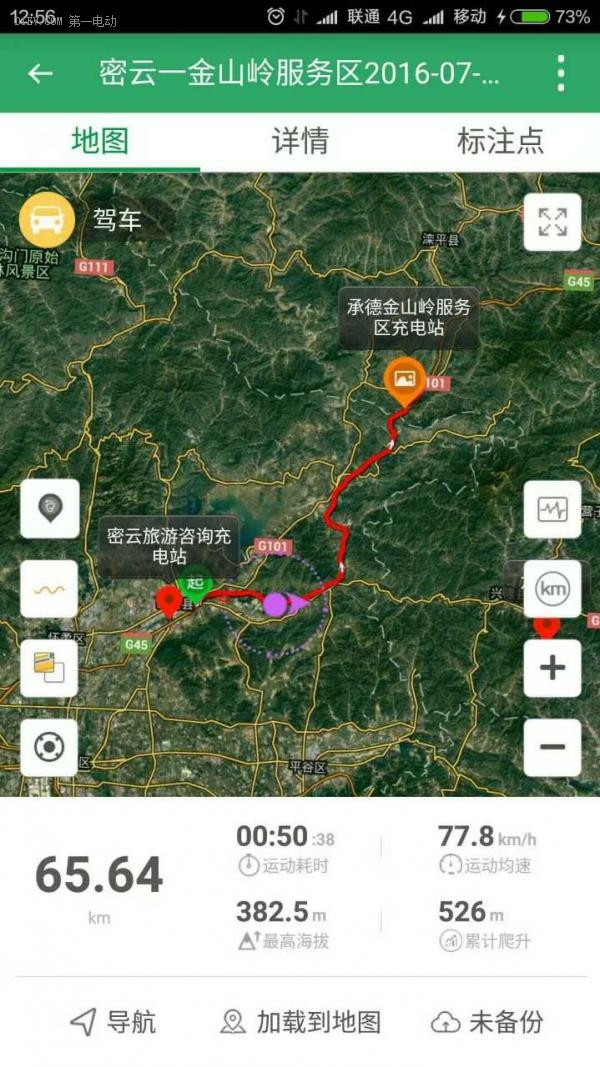Tap the lifebuoy-shaped round button
This screenshot has width=600, height=1067.
click(x=50, y=747)
